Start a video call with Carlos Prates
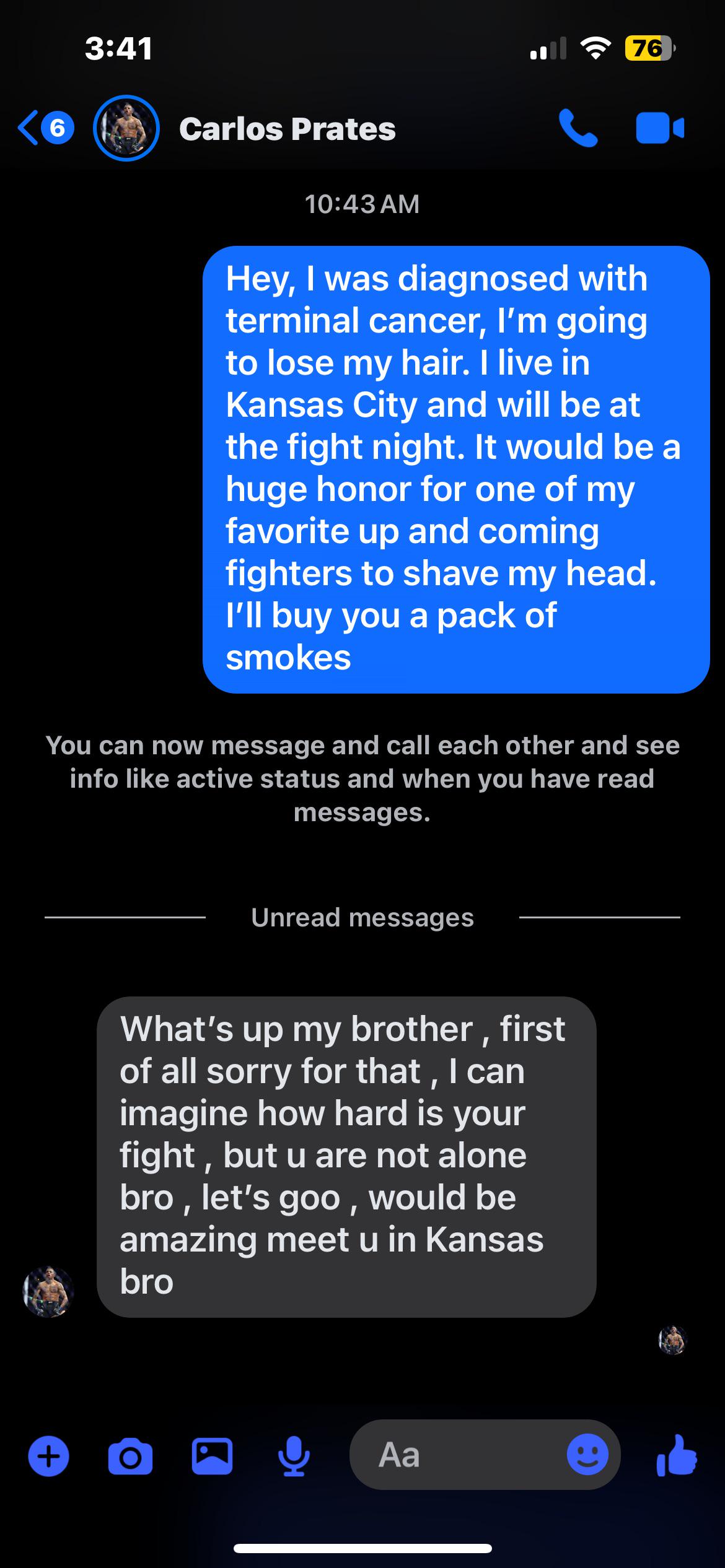Viewport: 725px width, 1568px height. tap(659, 128)
